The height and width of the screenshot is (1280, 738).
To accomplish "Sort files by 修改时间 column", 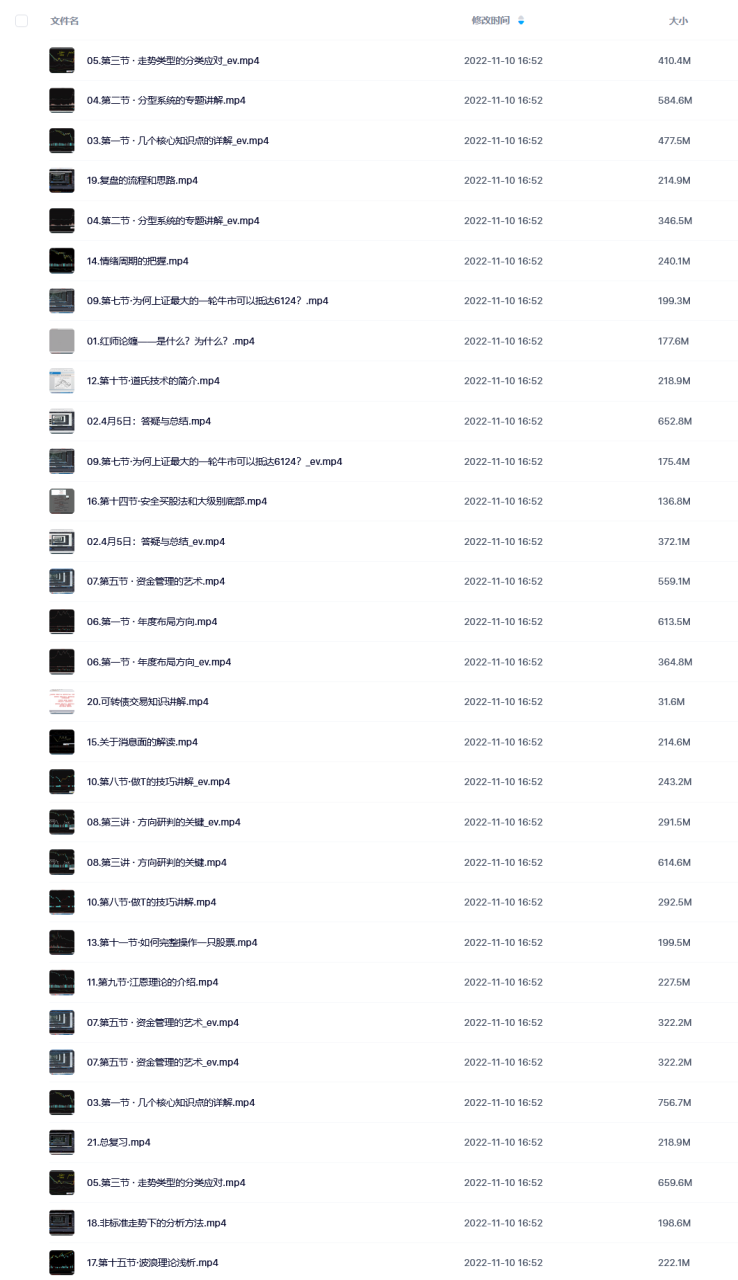I will tap(491, 21).
